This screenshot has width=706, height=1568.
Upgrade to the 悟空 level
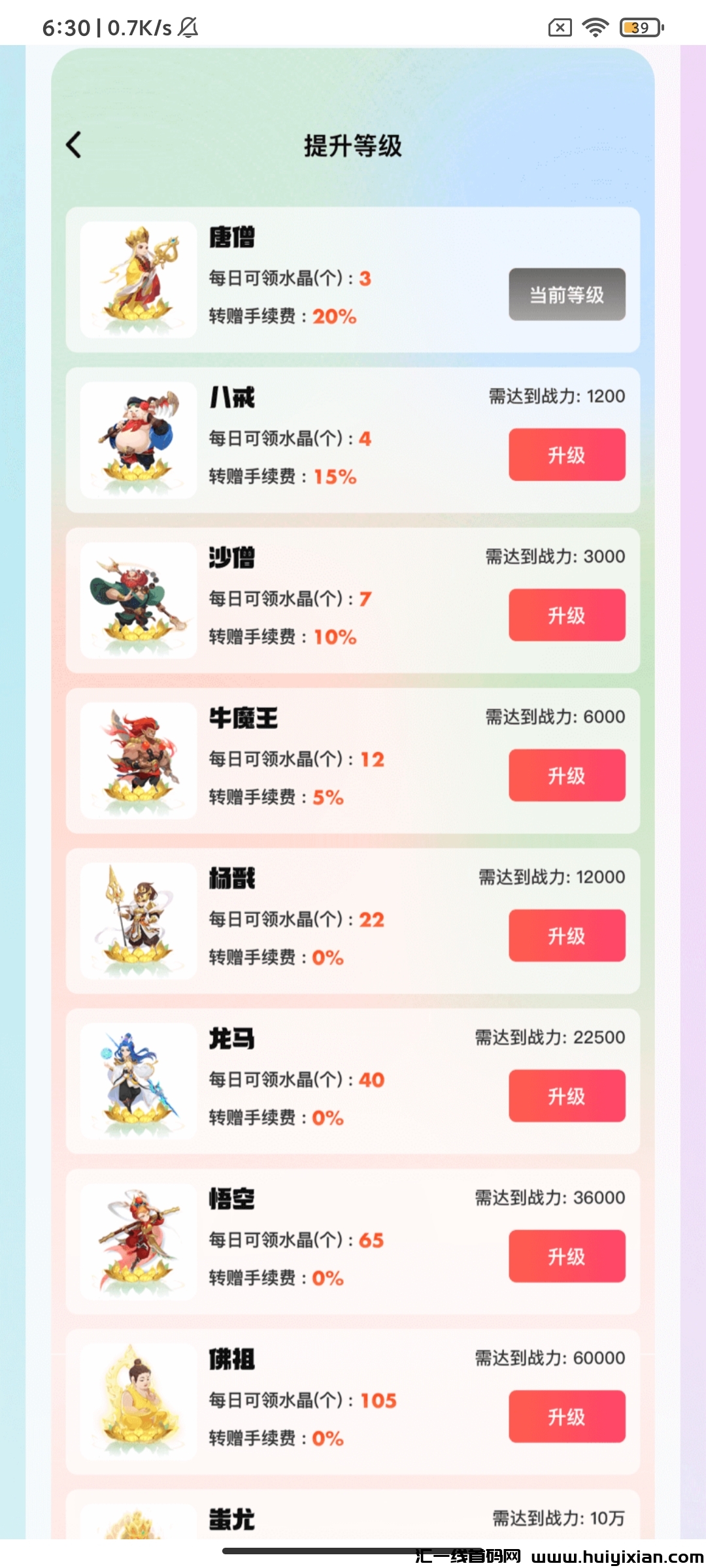[567, 1256]
